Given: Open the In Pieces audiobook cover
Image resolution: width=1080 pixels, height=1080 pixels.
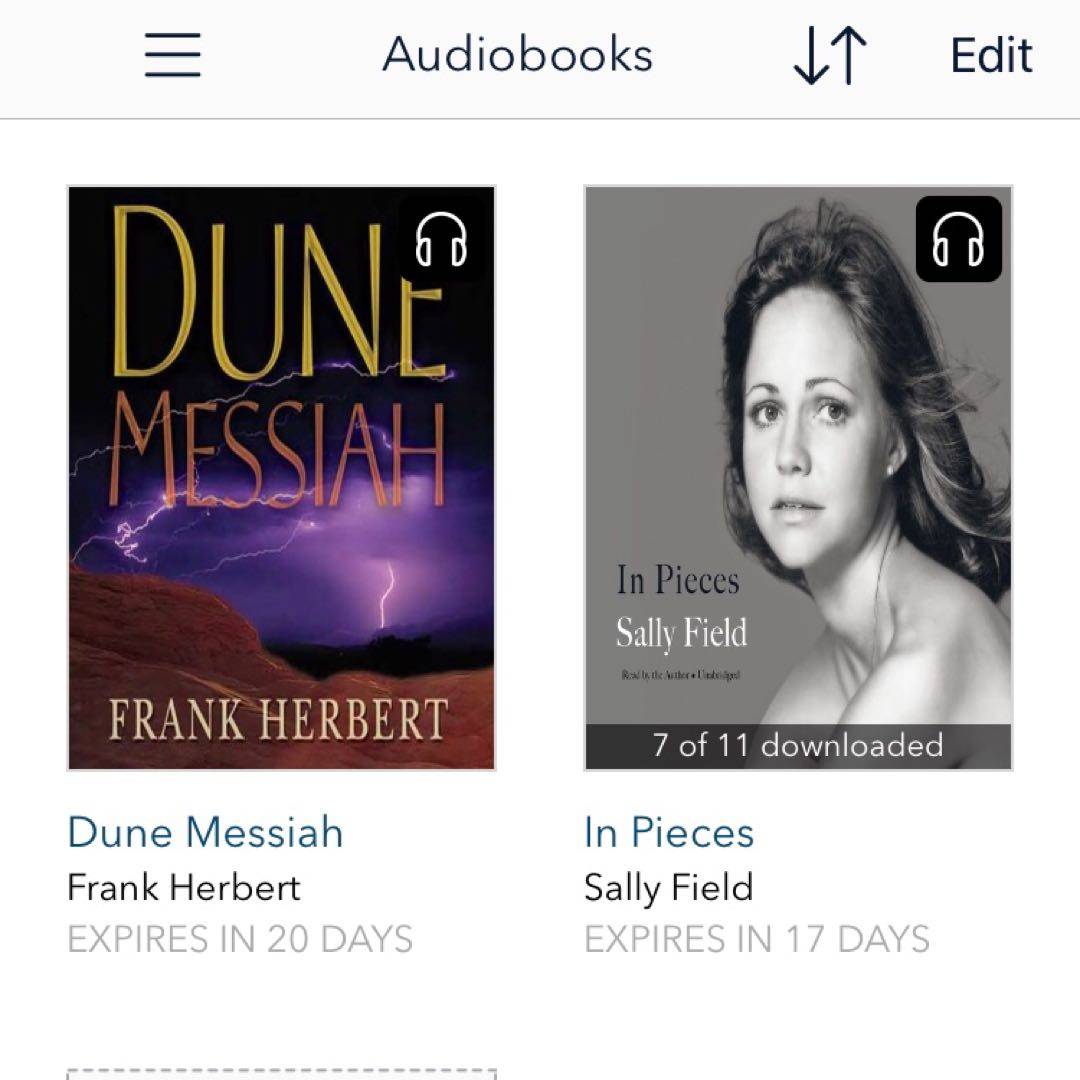Looking at the screenshot, I should (798, 478).
